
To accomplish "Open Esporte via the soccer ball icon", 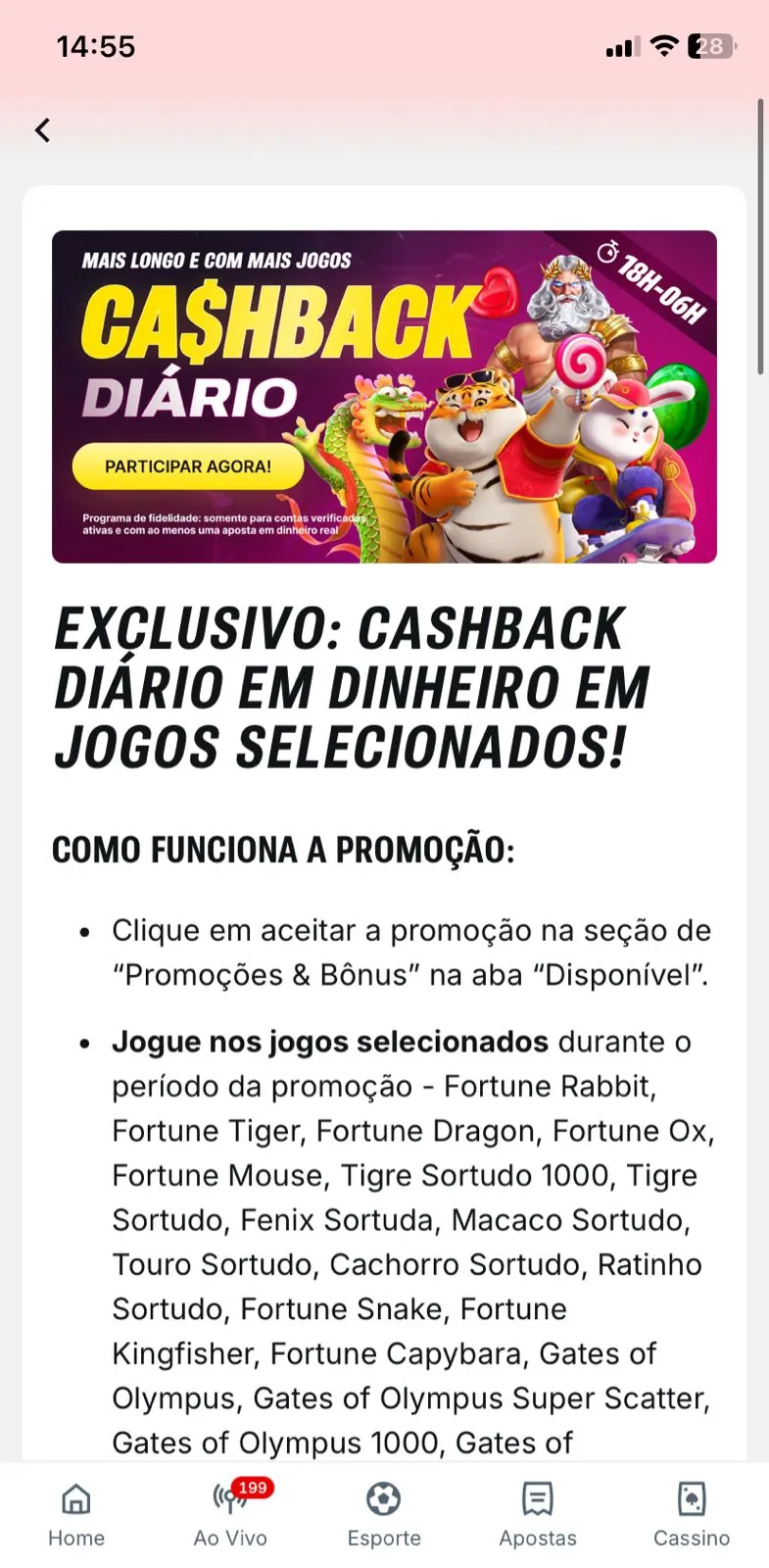I will click(x=384, y=1498).
